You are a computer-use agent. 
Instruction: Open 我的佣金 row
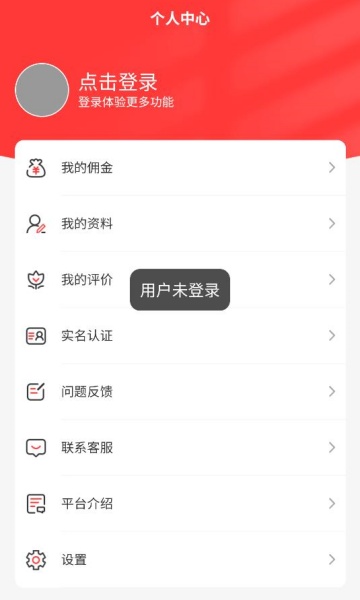(x=180, y=168)
